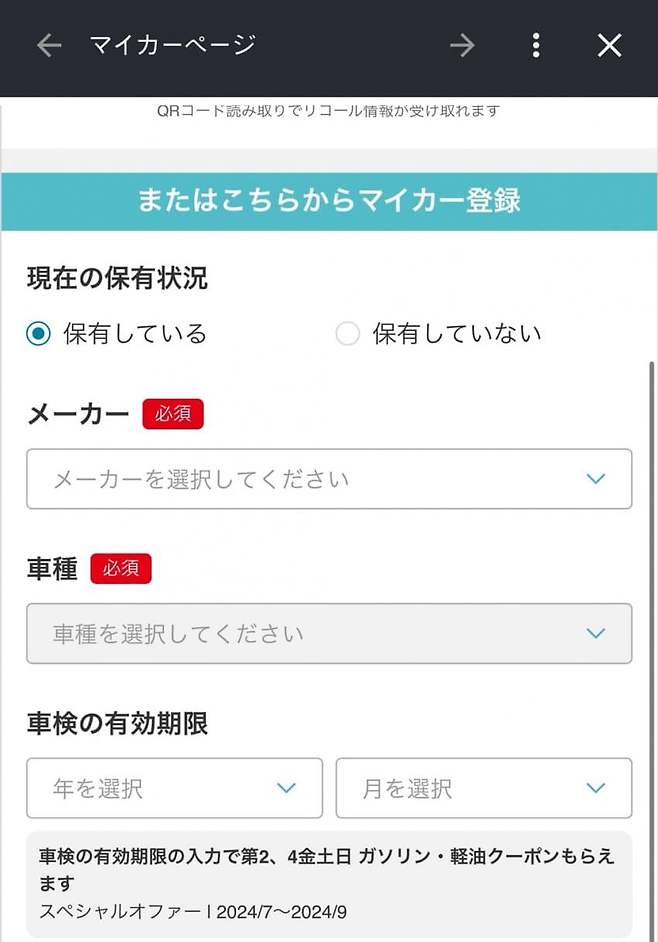This screenshot has height=942, width=658.
Task: Open the 年を選択 year dropdown
Action: tap(174, 788)
